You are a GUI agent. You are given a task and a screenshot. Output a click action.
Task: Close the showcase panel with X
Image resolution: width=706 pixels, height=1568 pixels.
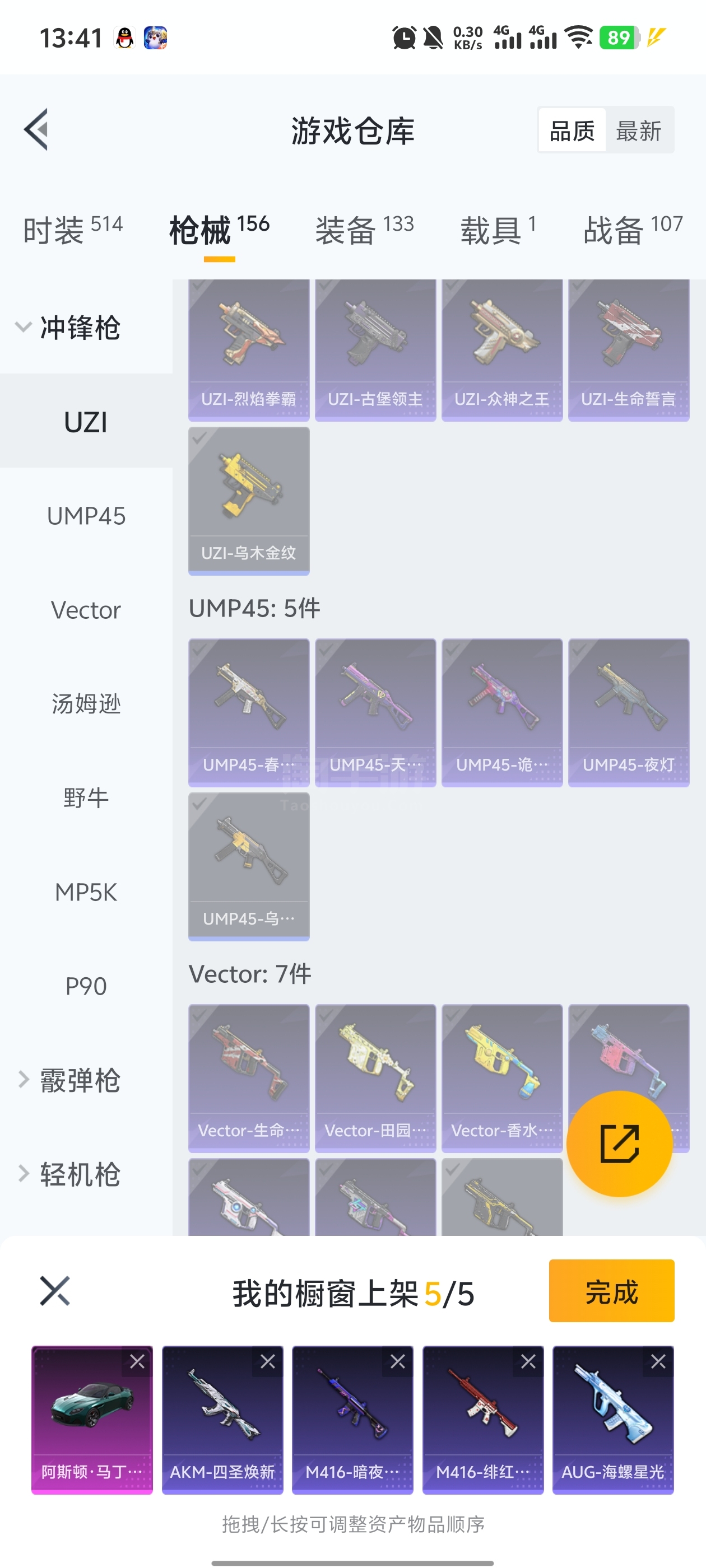coord(55,1291)
